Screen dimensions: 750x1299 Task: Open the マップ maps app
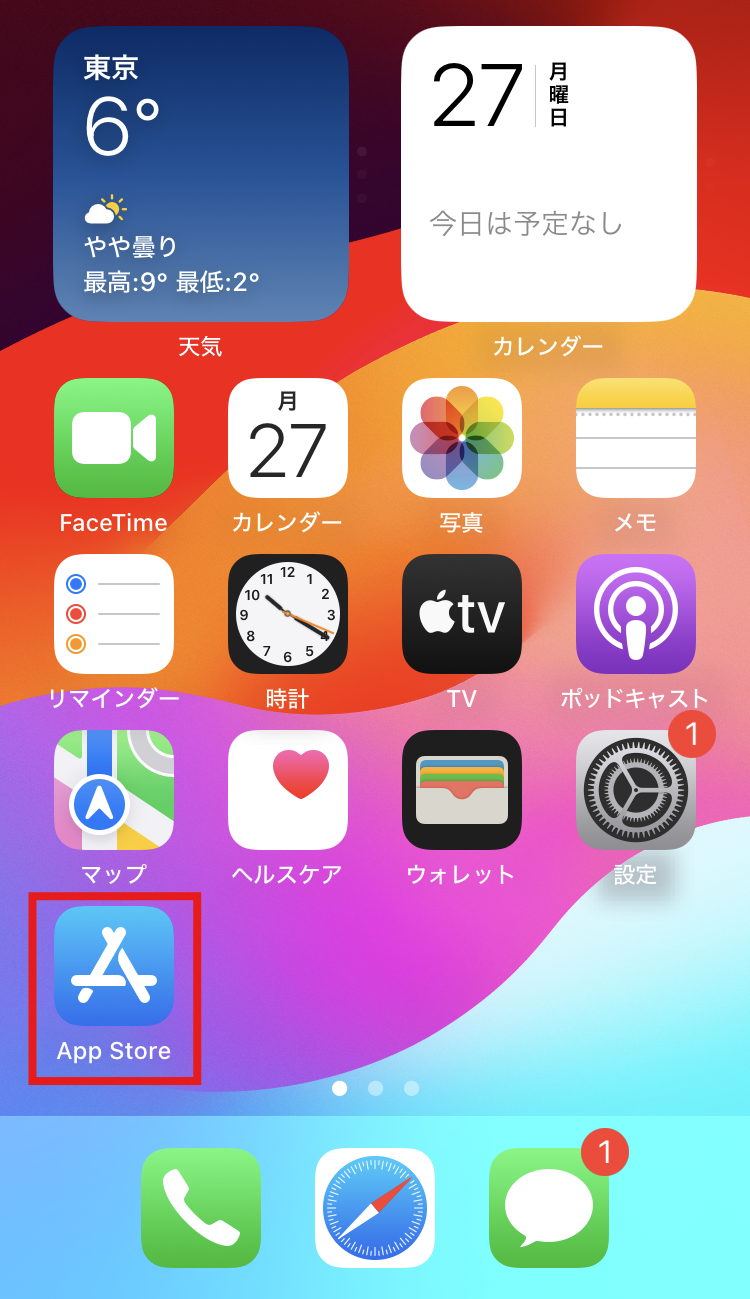[x=114, y=790]
